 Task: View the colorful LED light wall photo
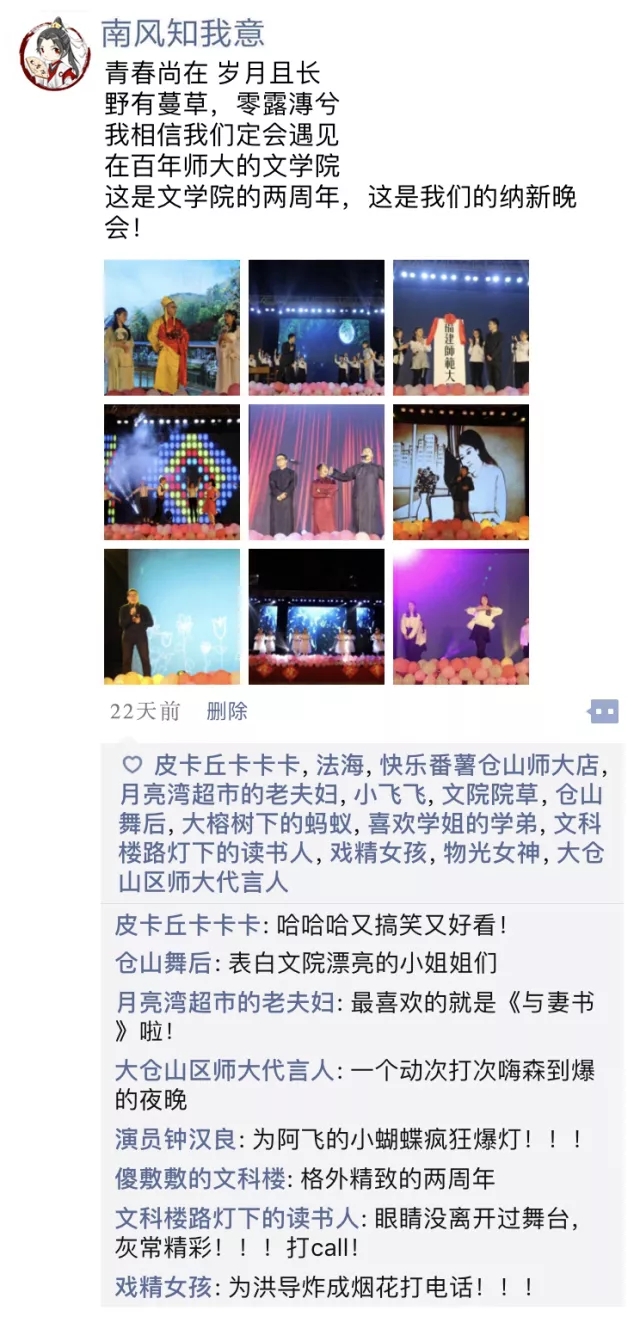[172, 472]
